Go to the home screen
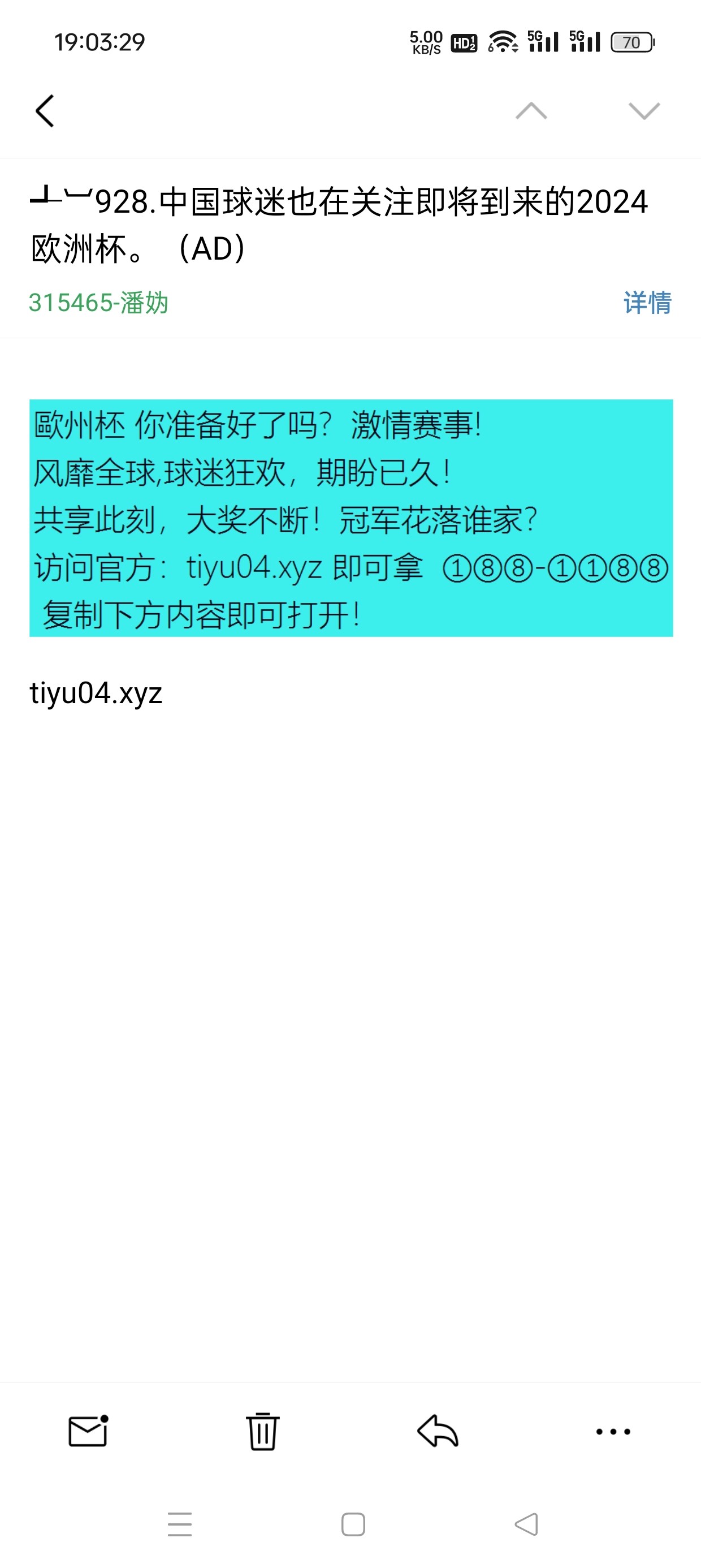The image size is (701, 1568). (x=353, y=1524)
